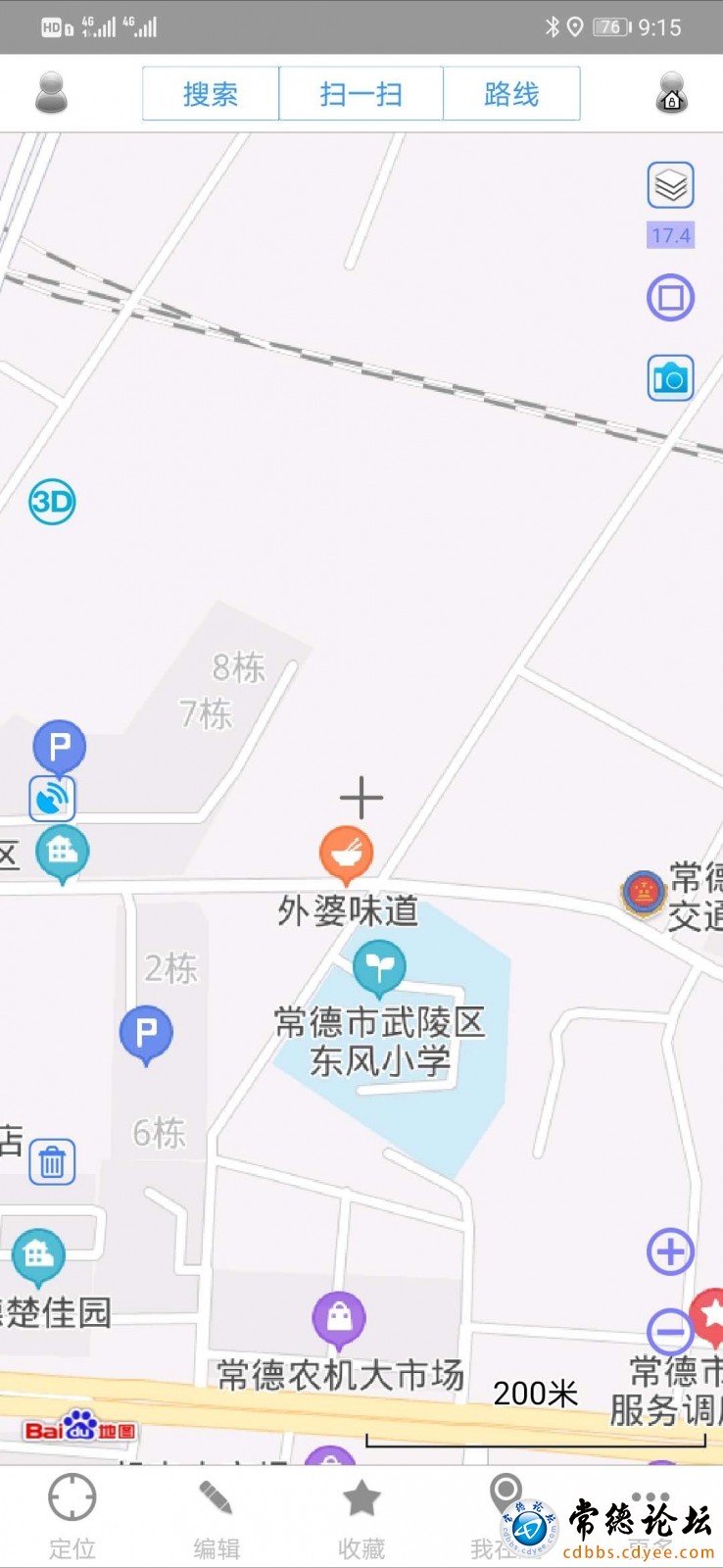The image size is (723, 1568).
Task: Tap the 搜索 search button
Action: (211, 94)
